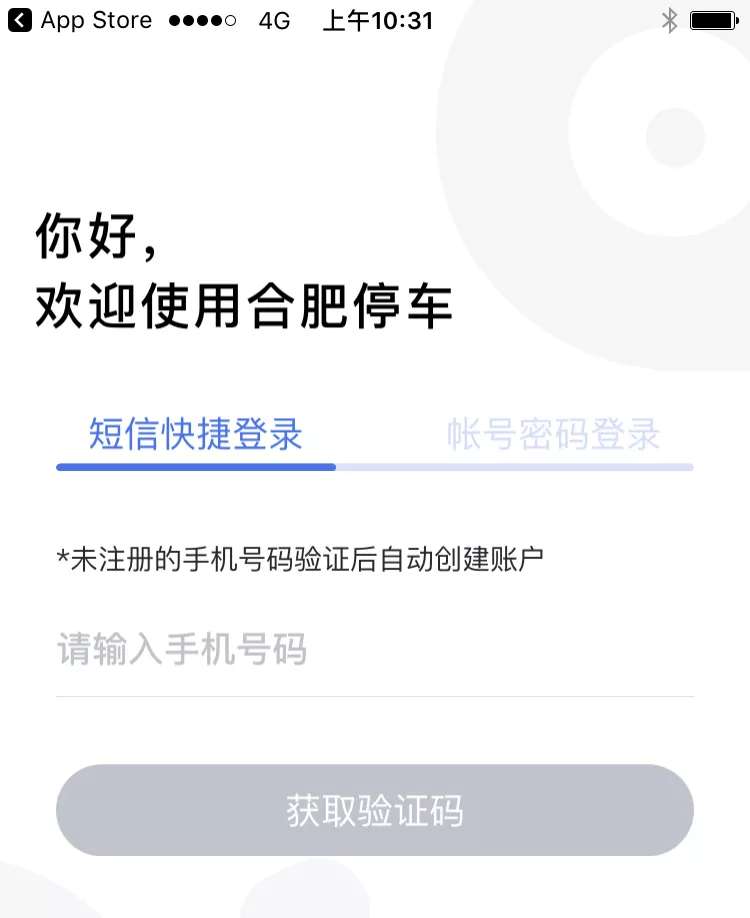Return to the App Store via the status bar
750x918 pixels.
point(80,20)
